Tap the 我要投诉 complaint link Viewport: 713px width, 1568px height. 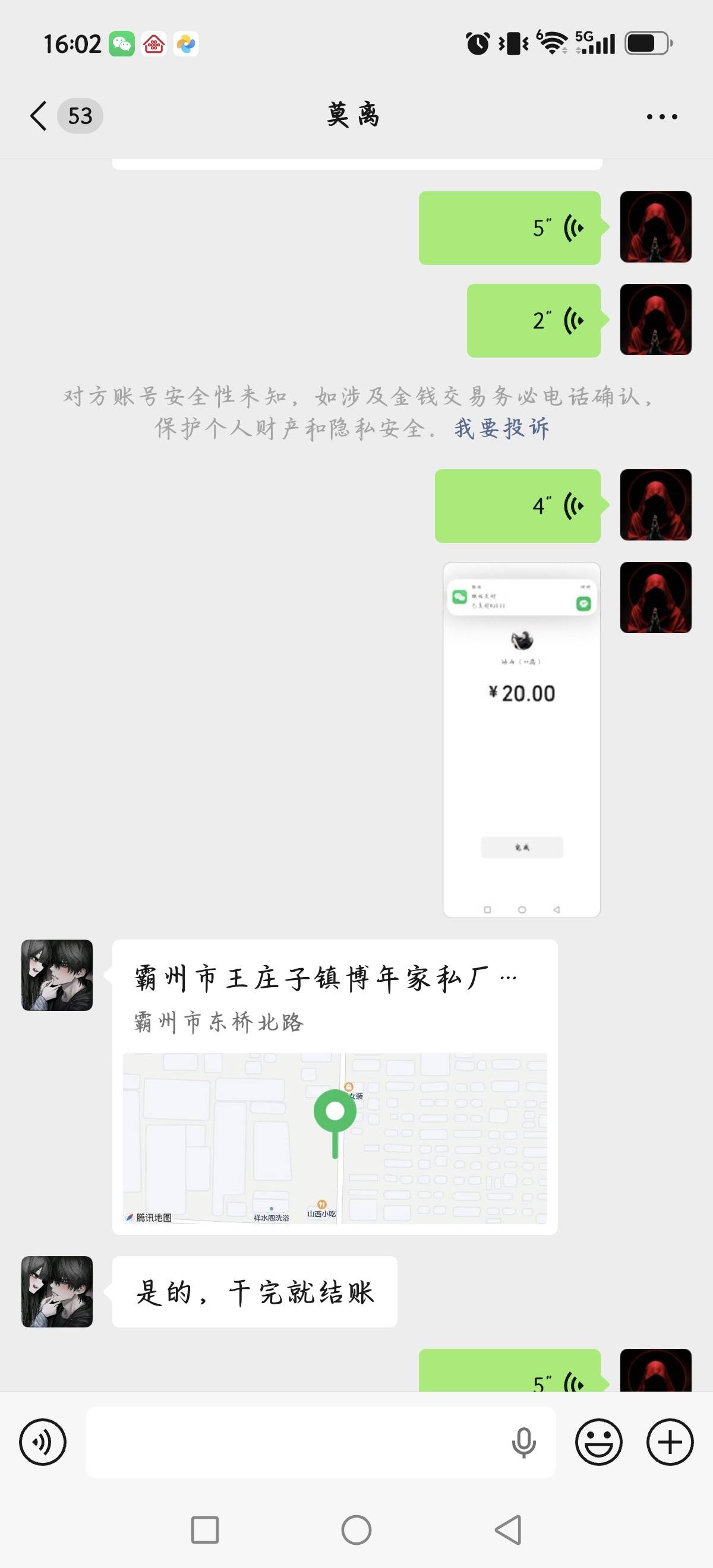(501, 428)
